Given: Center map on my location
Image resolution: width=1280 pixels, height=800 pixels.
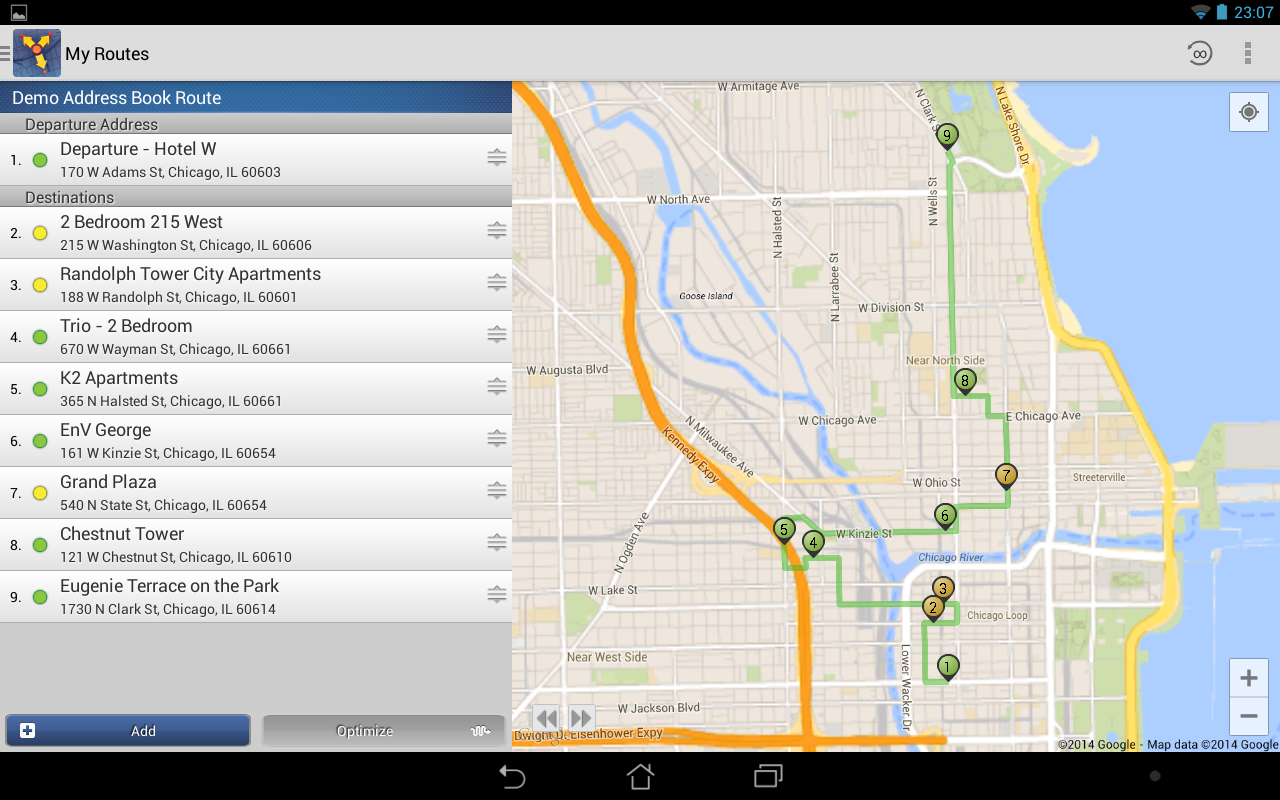Looking at the screenshot, I should [1248, 112].
